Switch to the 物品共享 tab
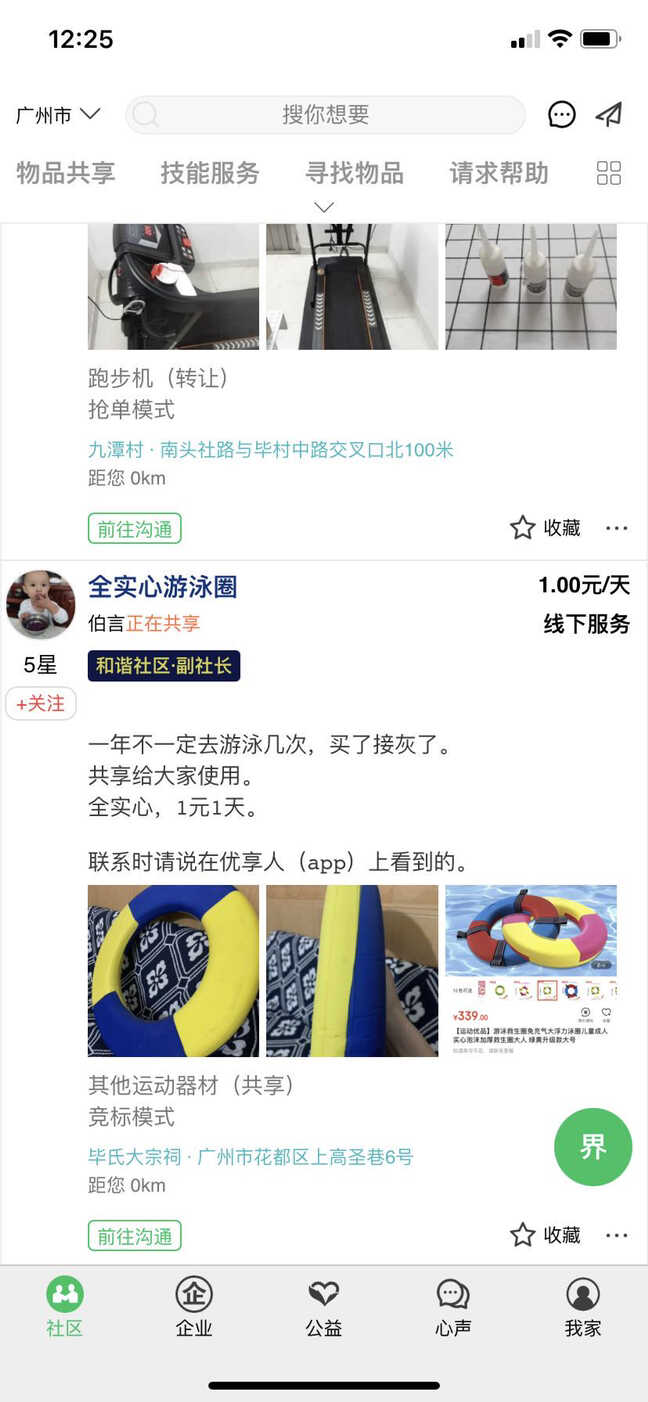Image resolution: width=648 pixels, height=1402 pixels. 66,173
